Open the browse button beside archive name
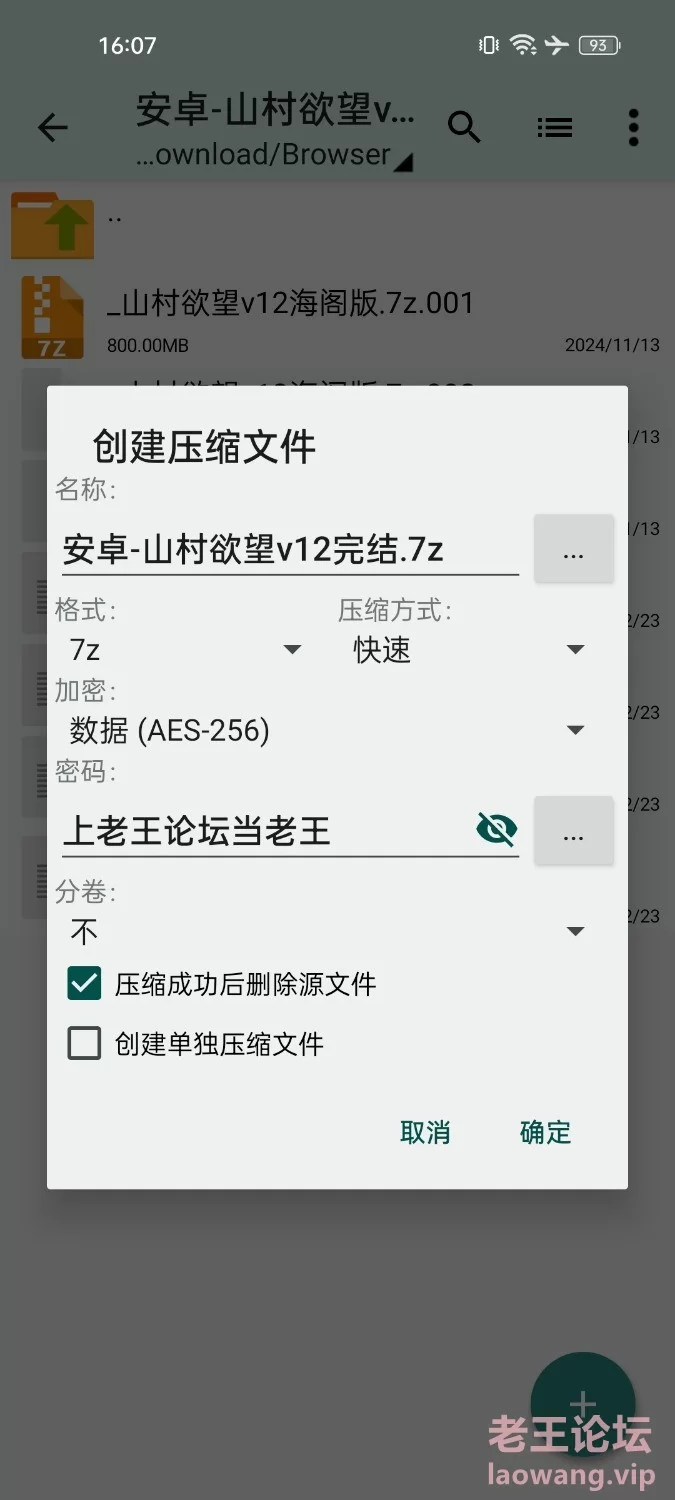 573,549
